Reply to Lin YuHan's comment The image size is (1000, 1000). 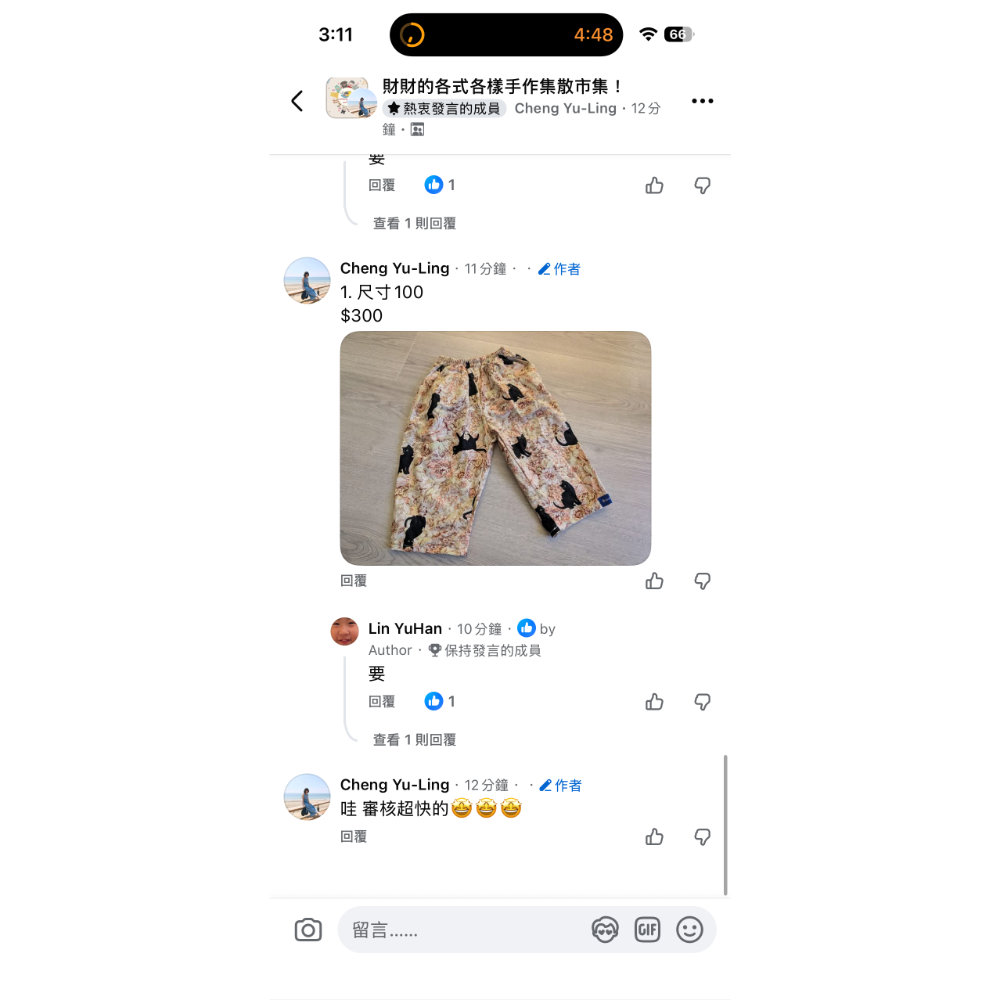point(382,702)
